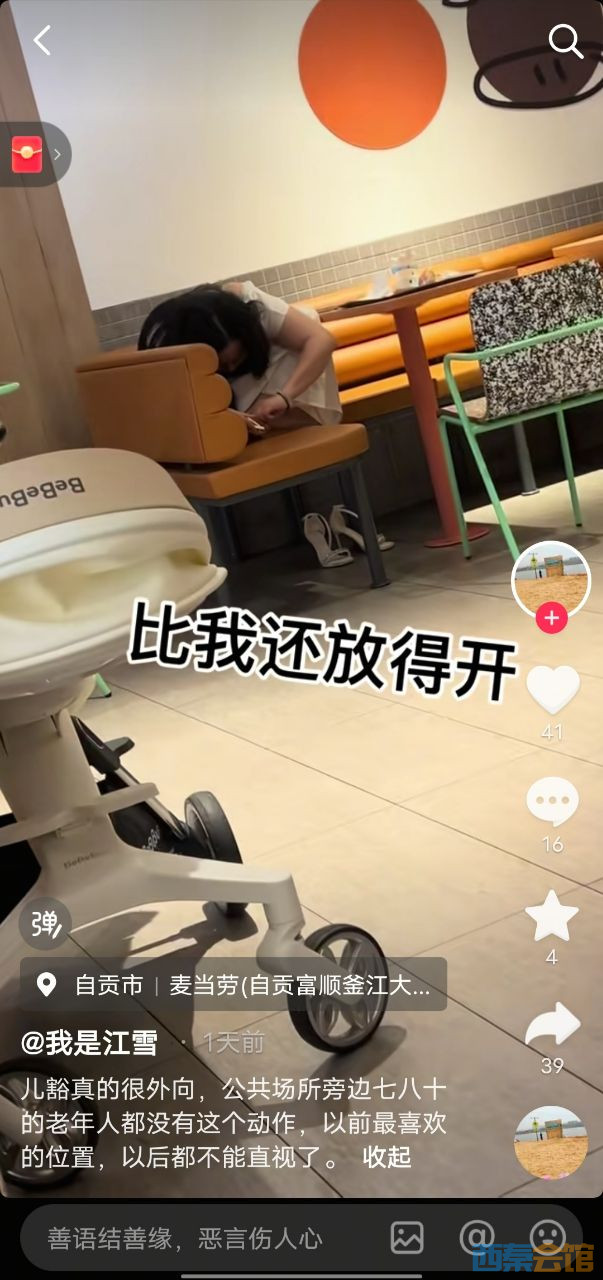Favorite this video with the star
603x1280 pixels.
(552, 916)
